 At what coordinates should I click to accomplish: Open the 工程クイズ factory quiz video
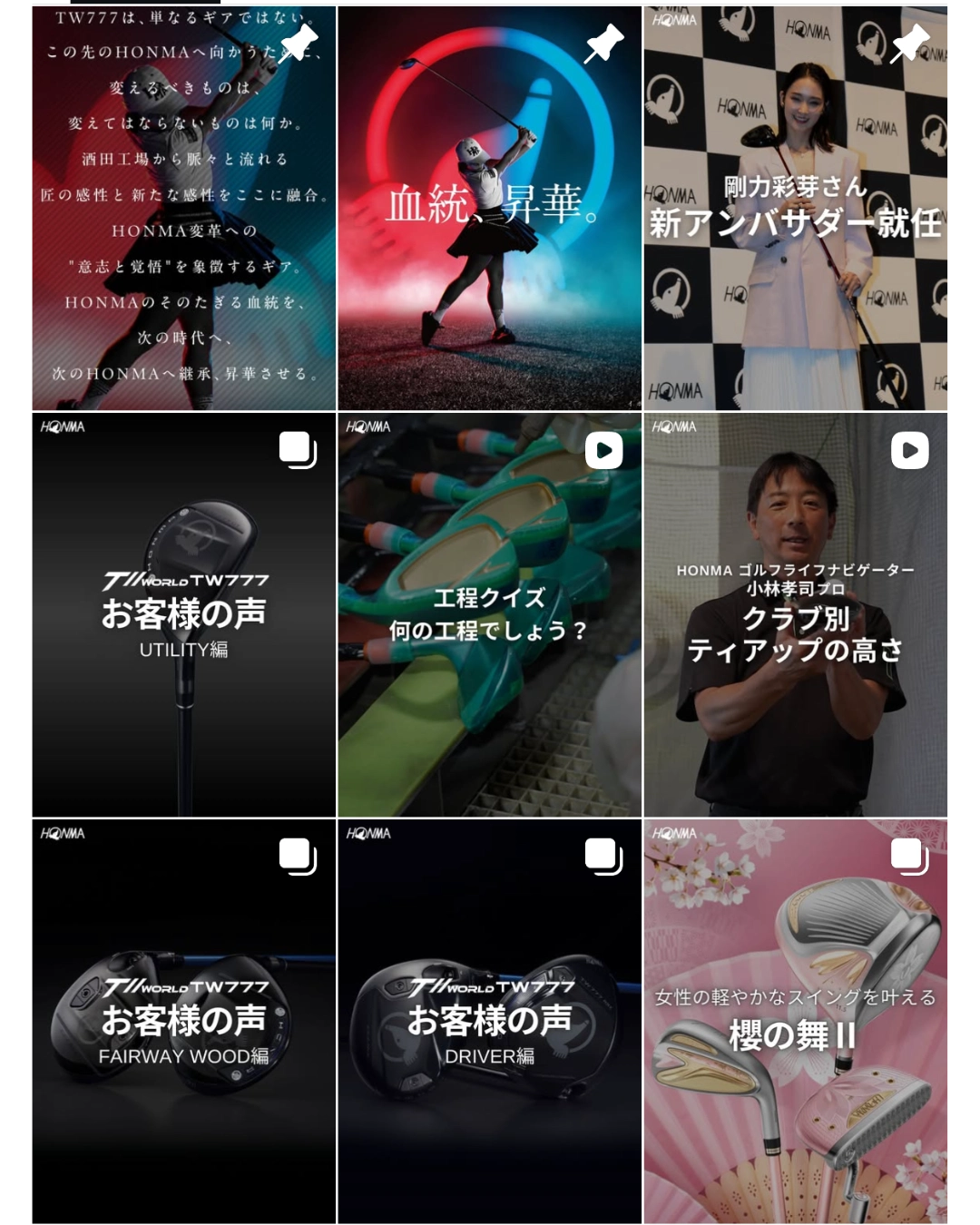pos(490,612)
